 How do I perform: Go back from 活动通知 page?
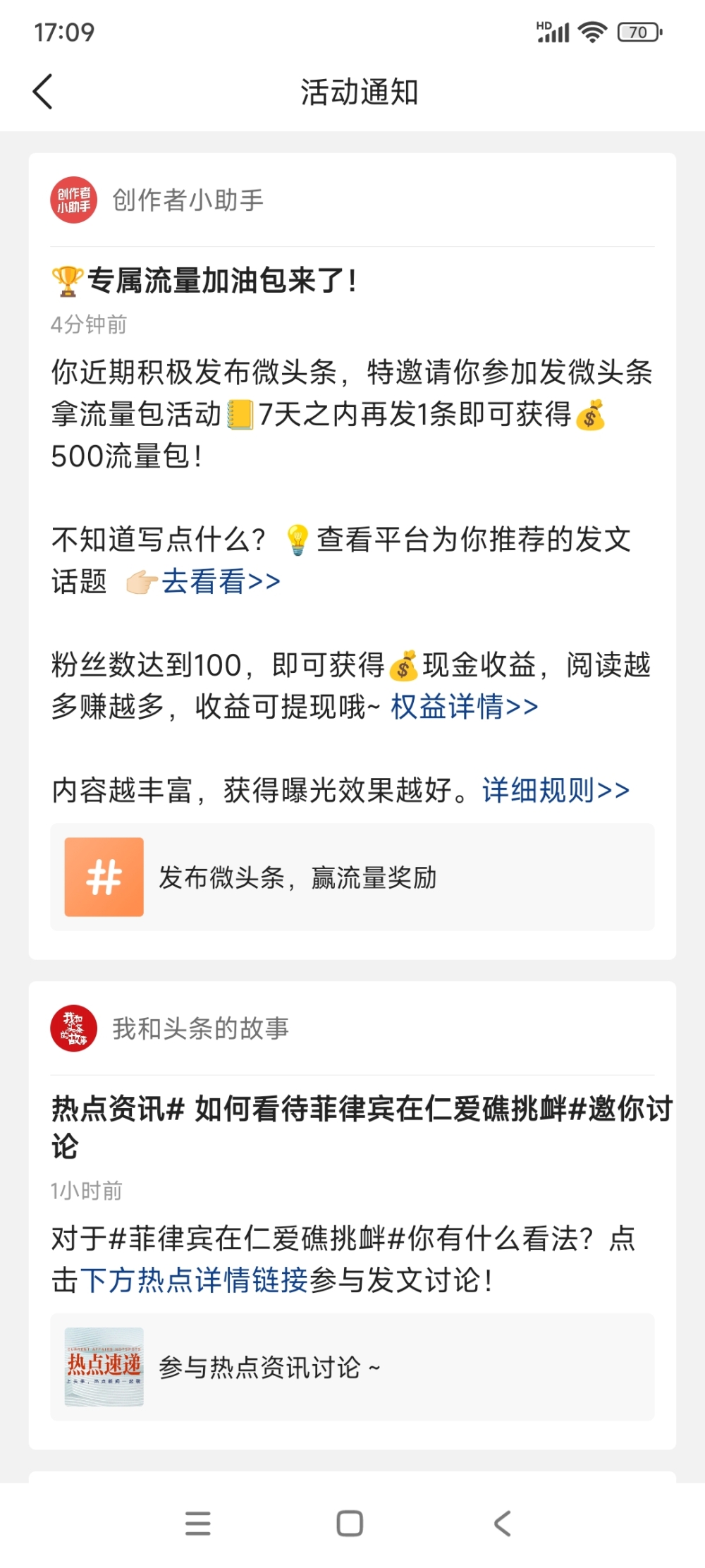(43, 92)
